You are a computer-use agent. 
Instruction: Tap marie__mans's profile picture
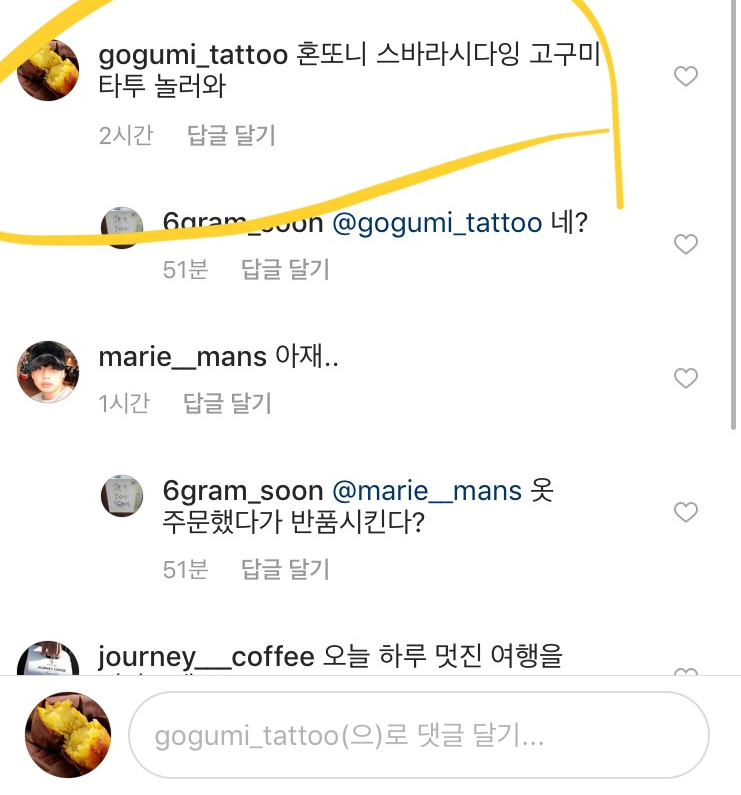coord(48,372)
